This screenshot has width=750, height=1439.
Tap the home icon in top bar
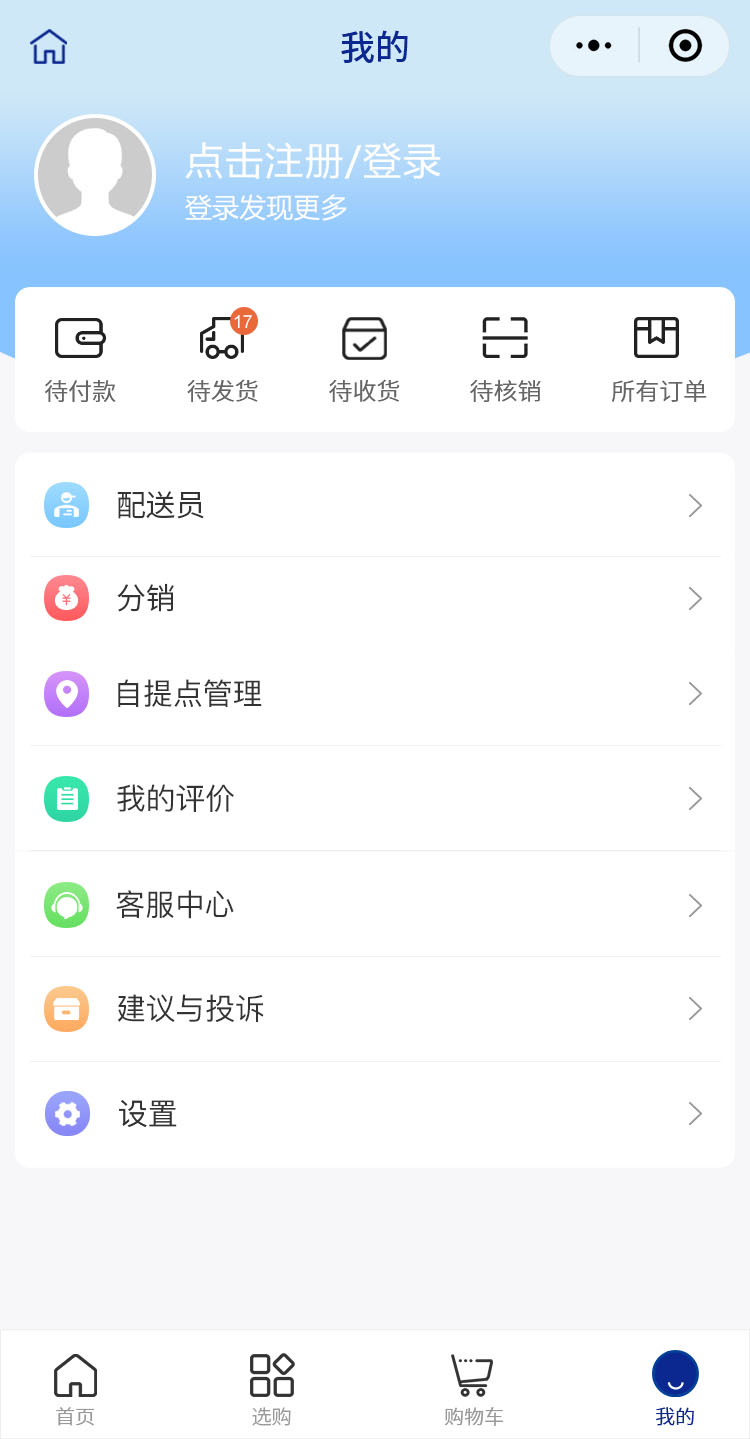point(48,47)
